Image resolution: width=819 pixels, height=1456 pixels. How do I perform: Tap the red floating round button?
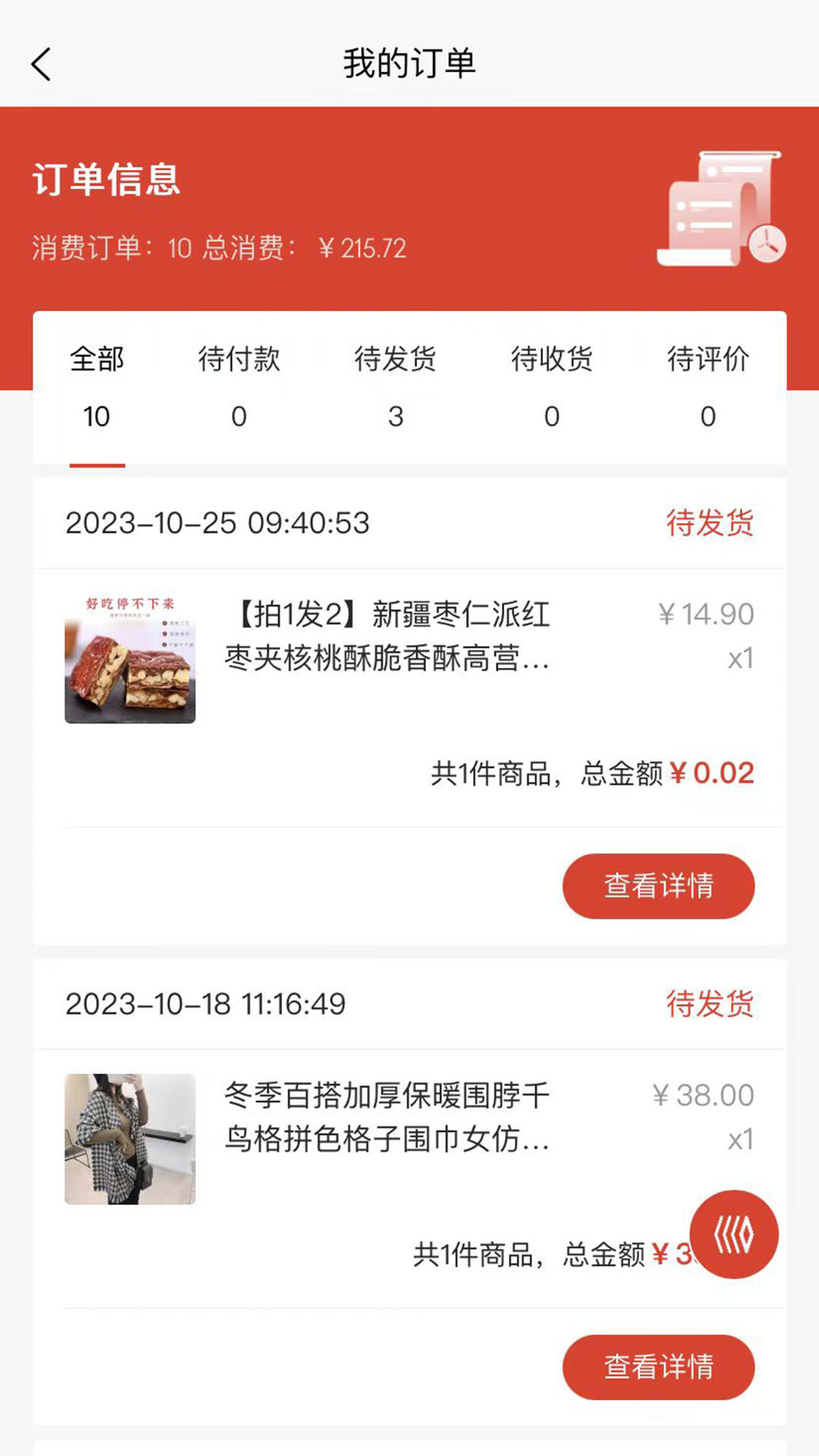[x=733, y=1235]
